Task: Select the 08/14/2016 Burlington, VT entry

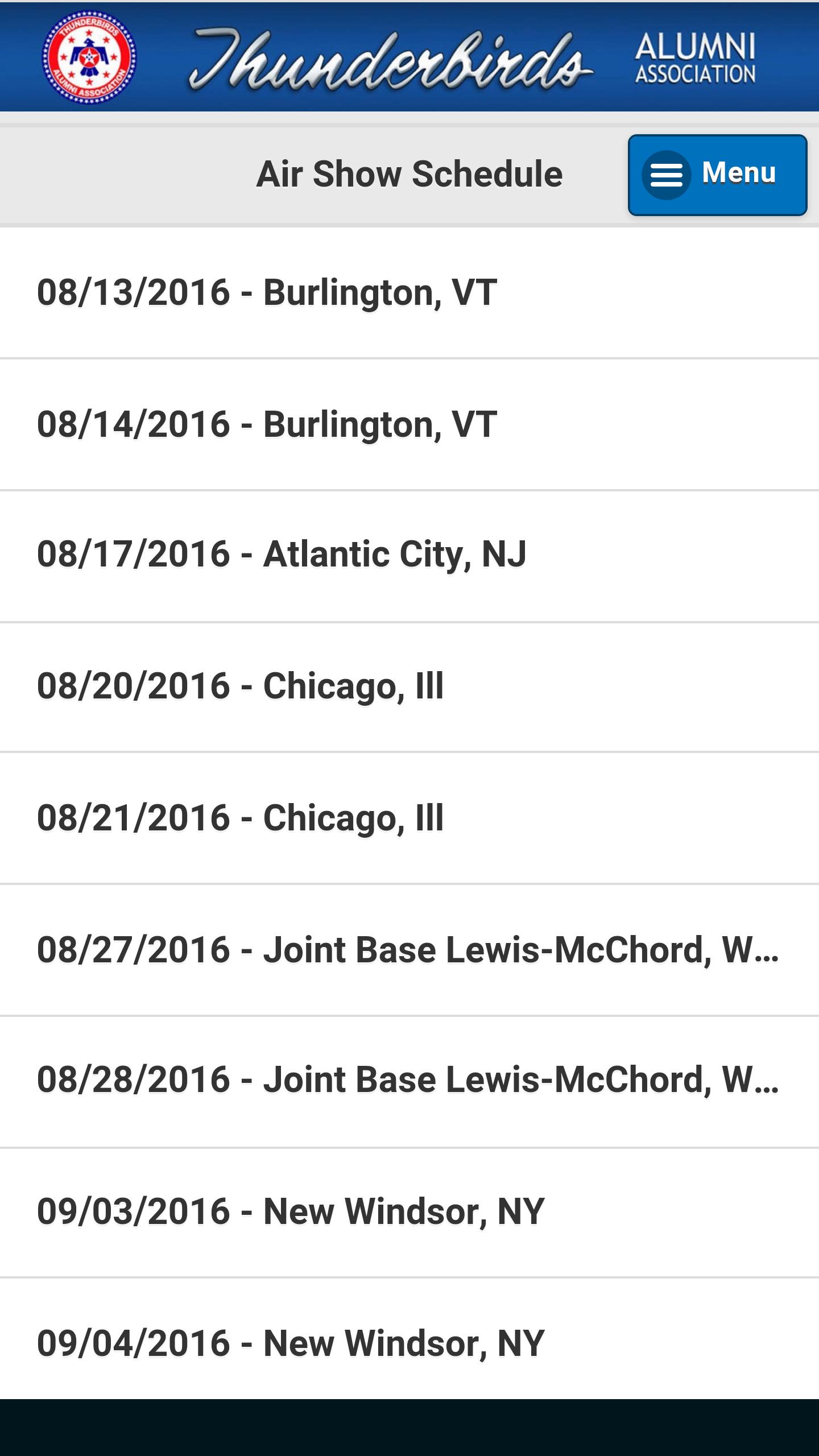Action: click(x=267, y=425)
